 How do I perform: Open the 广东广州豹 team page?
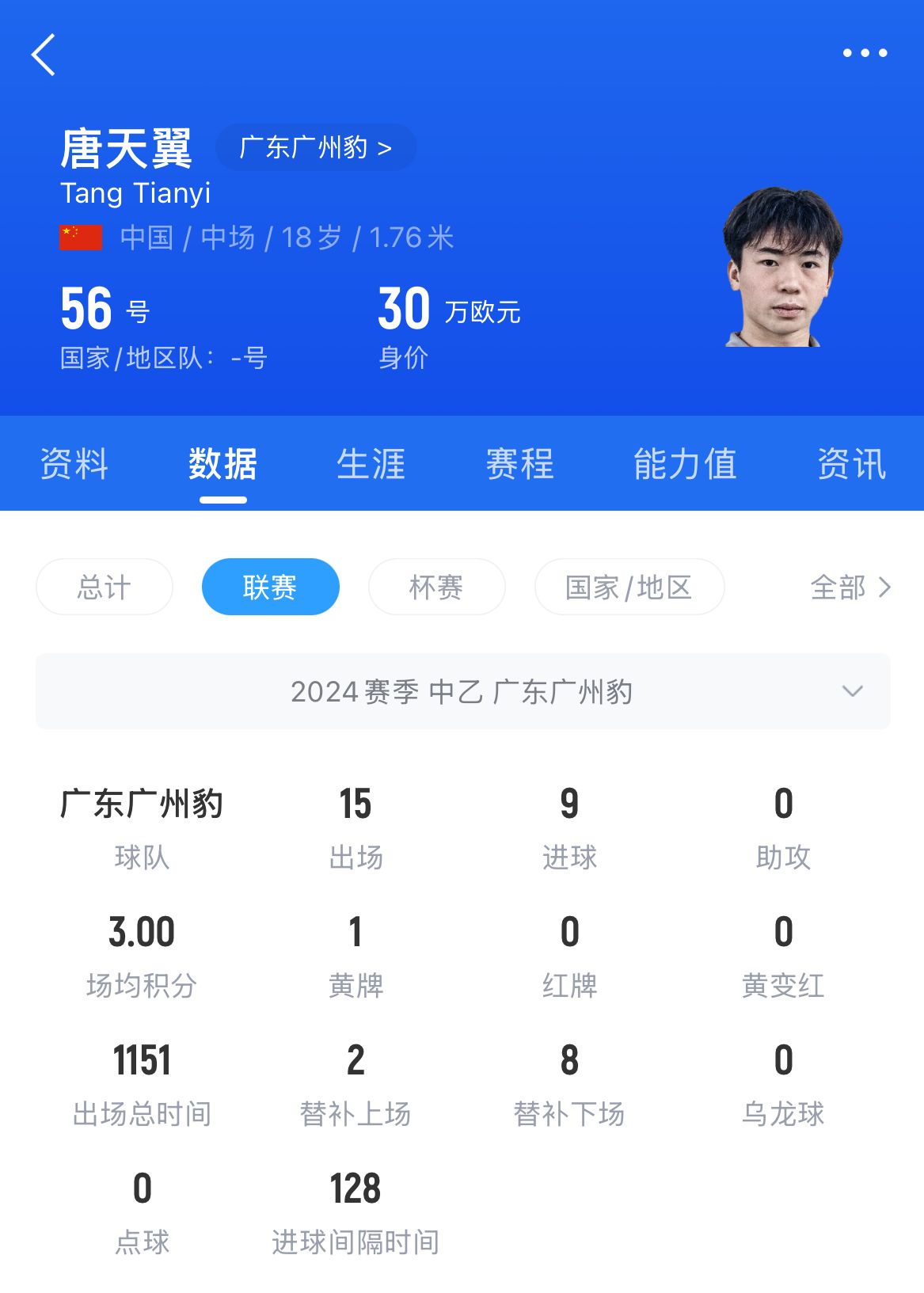315,147
